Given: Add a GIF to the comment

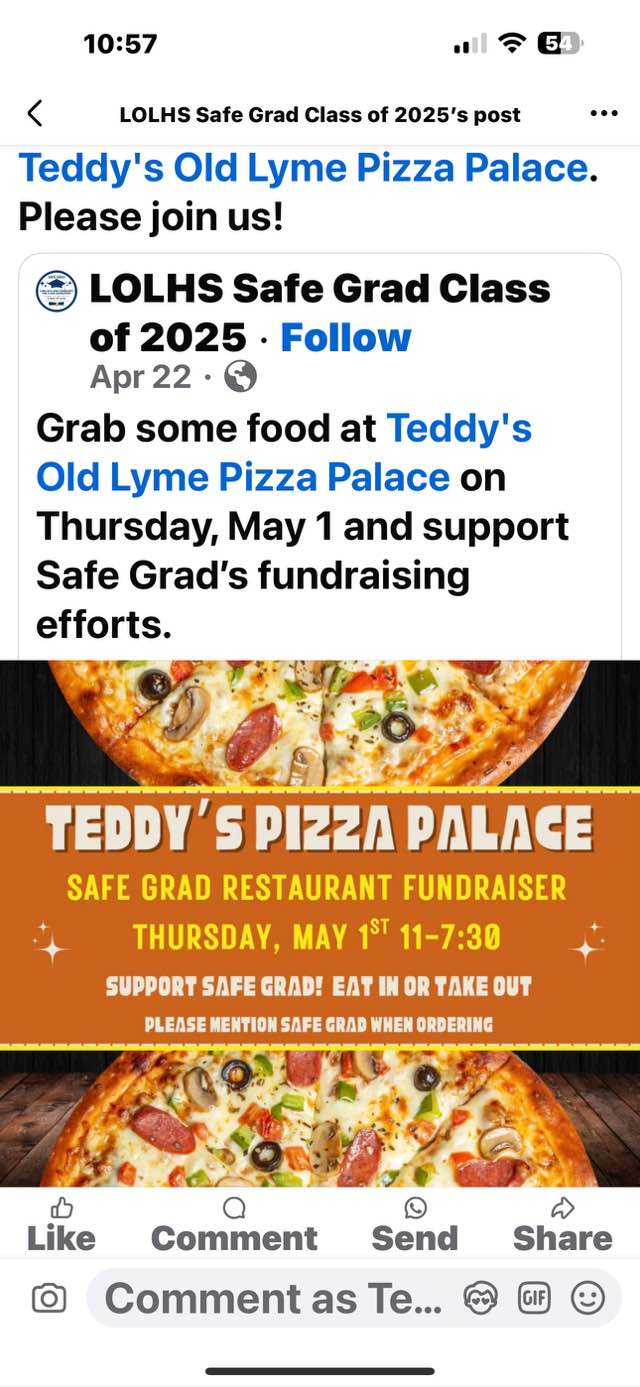Looking at the screenshot, I should click(x=533, y=1299).
